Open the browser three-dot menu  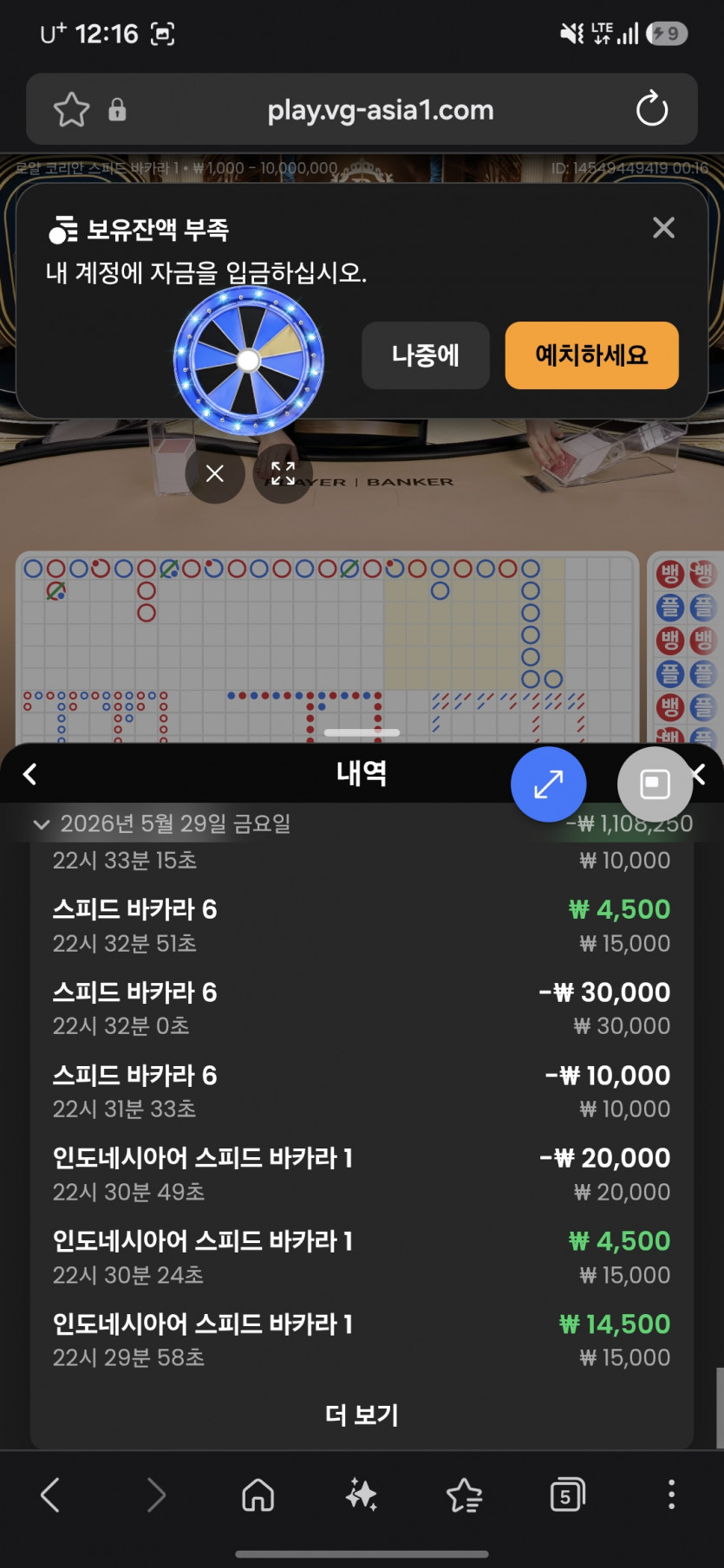pyautogui.click(x=671, y=1494)
